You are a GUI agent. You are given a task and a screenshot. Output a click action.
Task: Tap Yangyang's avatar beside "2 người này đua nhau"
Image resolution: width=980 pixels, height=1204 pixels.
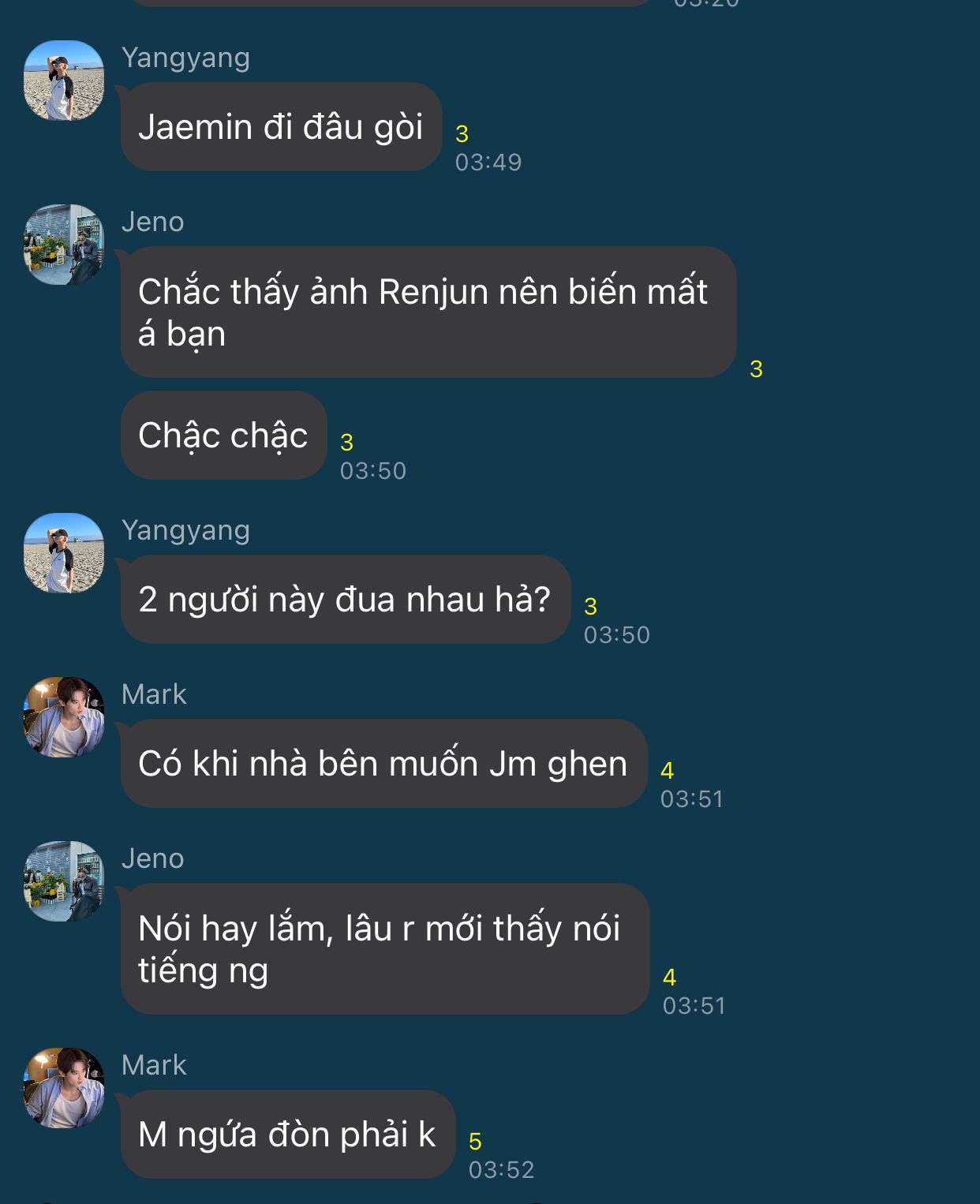click(x=64, y=554)
